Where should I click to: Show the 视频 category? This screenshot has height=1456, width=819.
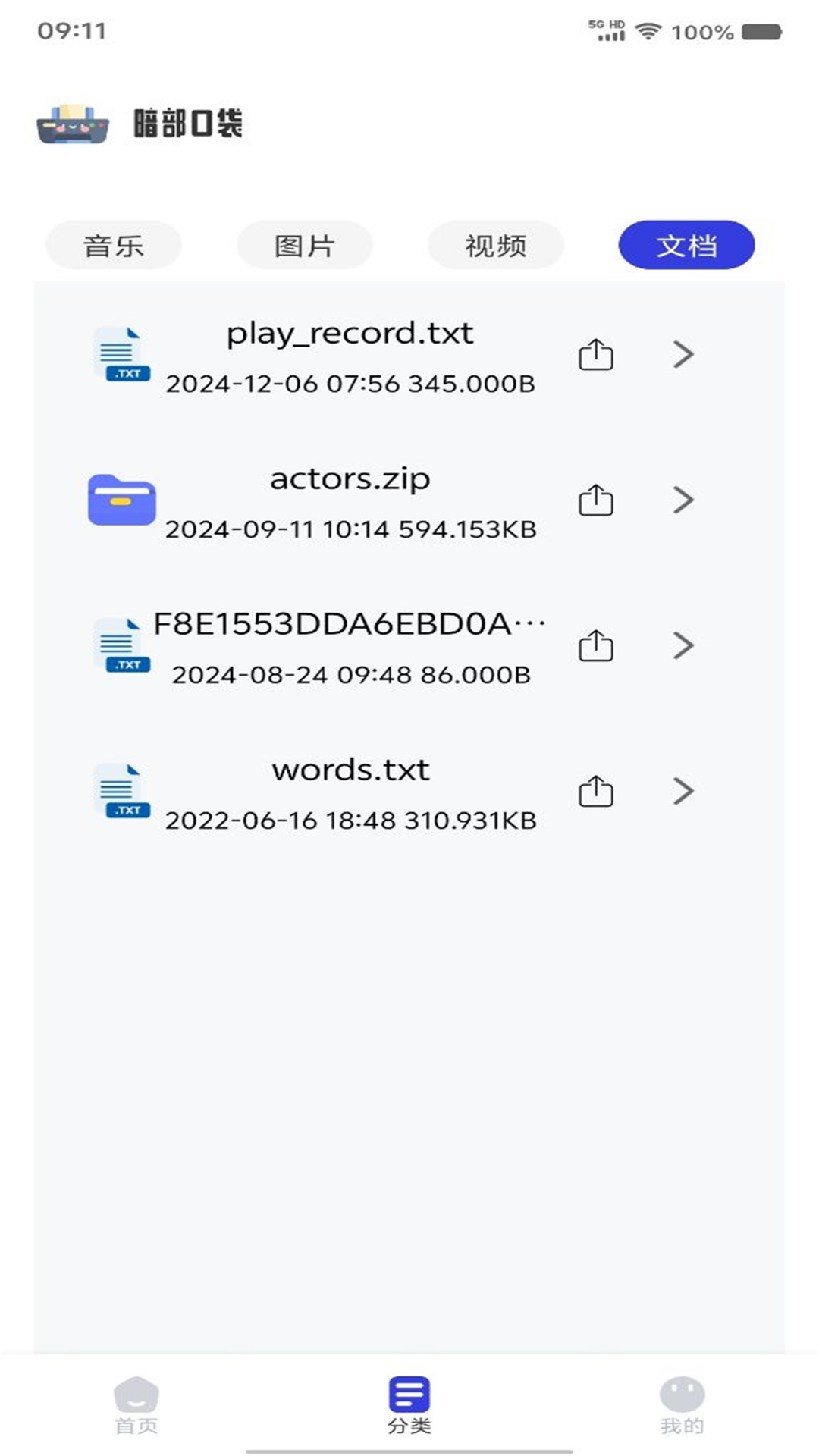(496, 246)
